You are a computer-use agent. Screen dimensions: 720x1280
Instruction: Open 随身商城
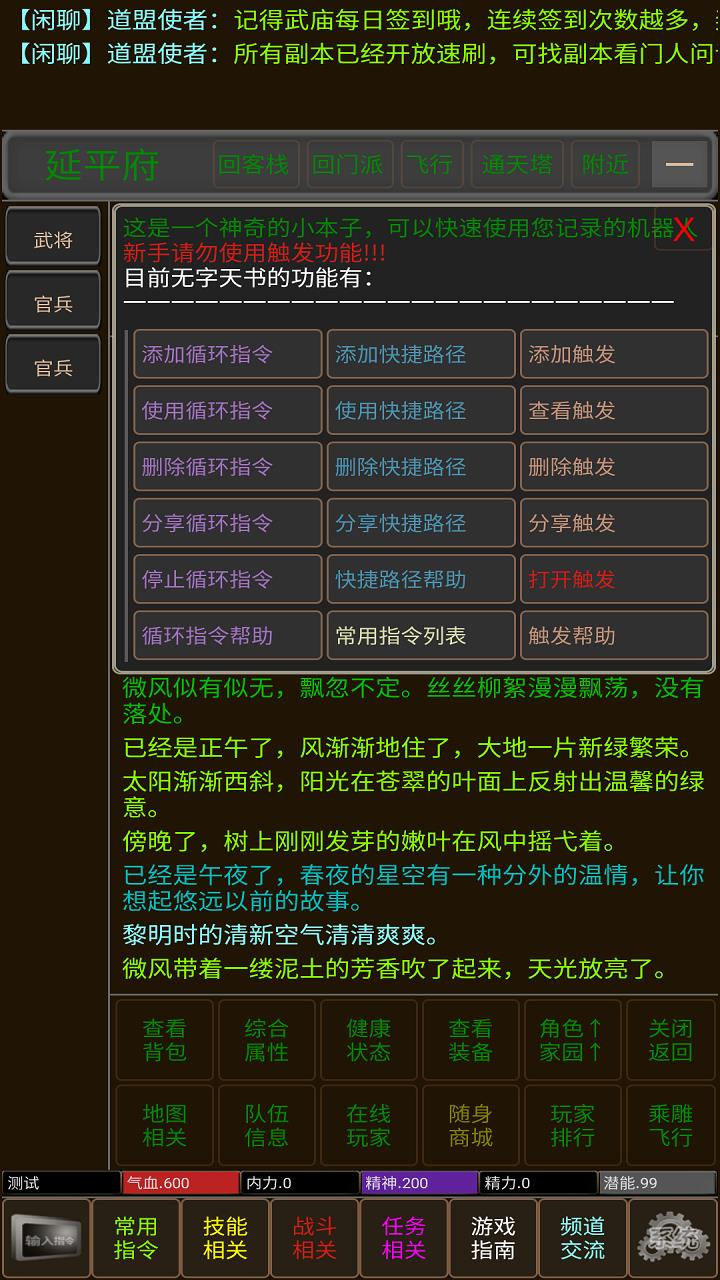tap(471, 1125)
